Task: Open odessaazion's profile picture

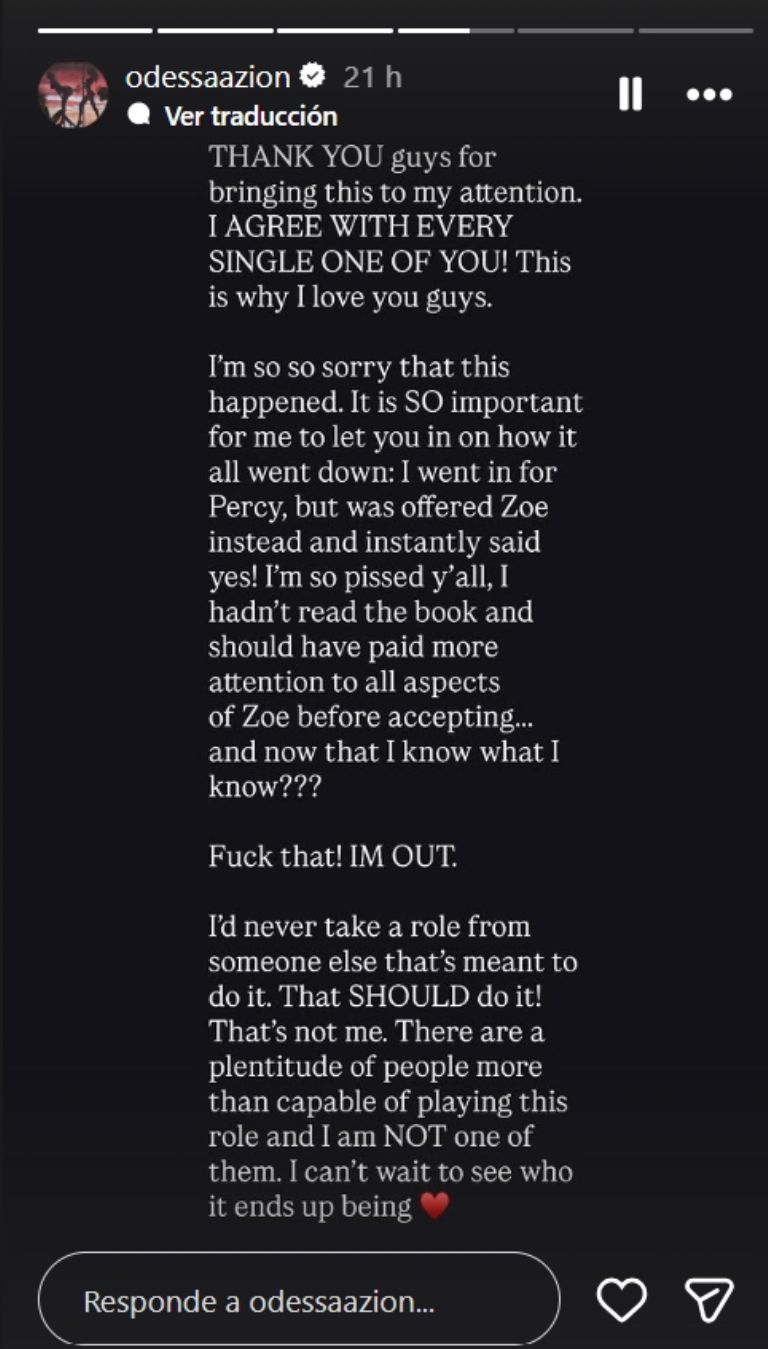Action: click(73, 95)
